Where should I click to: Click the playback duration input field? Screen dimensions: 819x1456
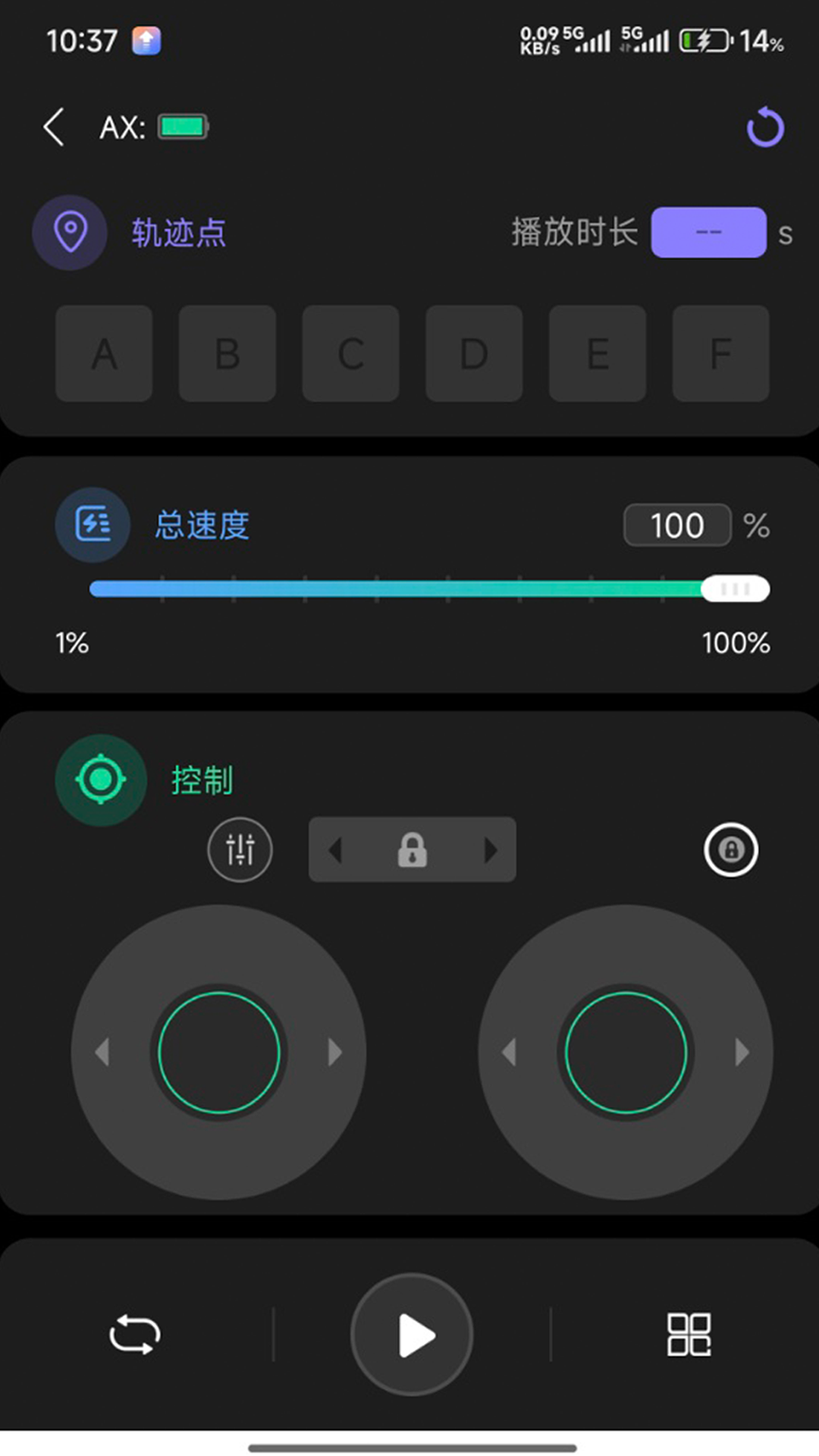708,232
